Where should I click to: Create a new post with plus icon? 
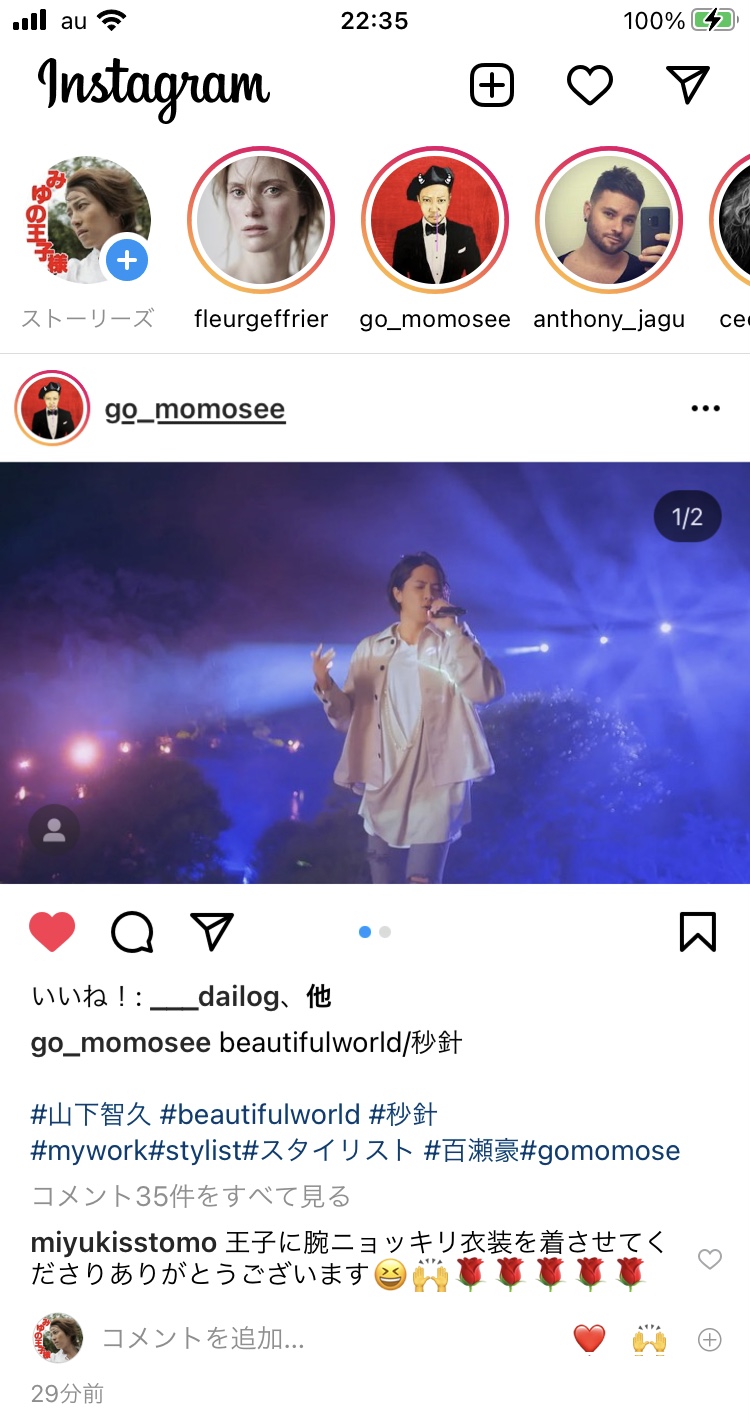click(491, 86)
